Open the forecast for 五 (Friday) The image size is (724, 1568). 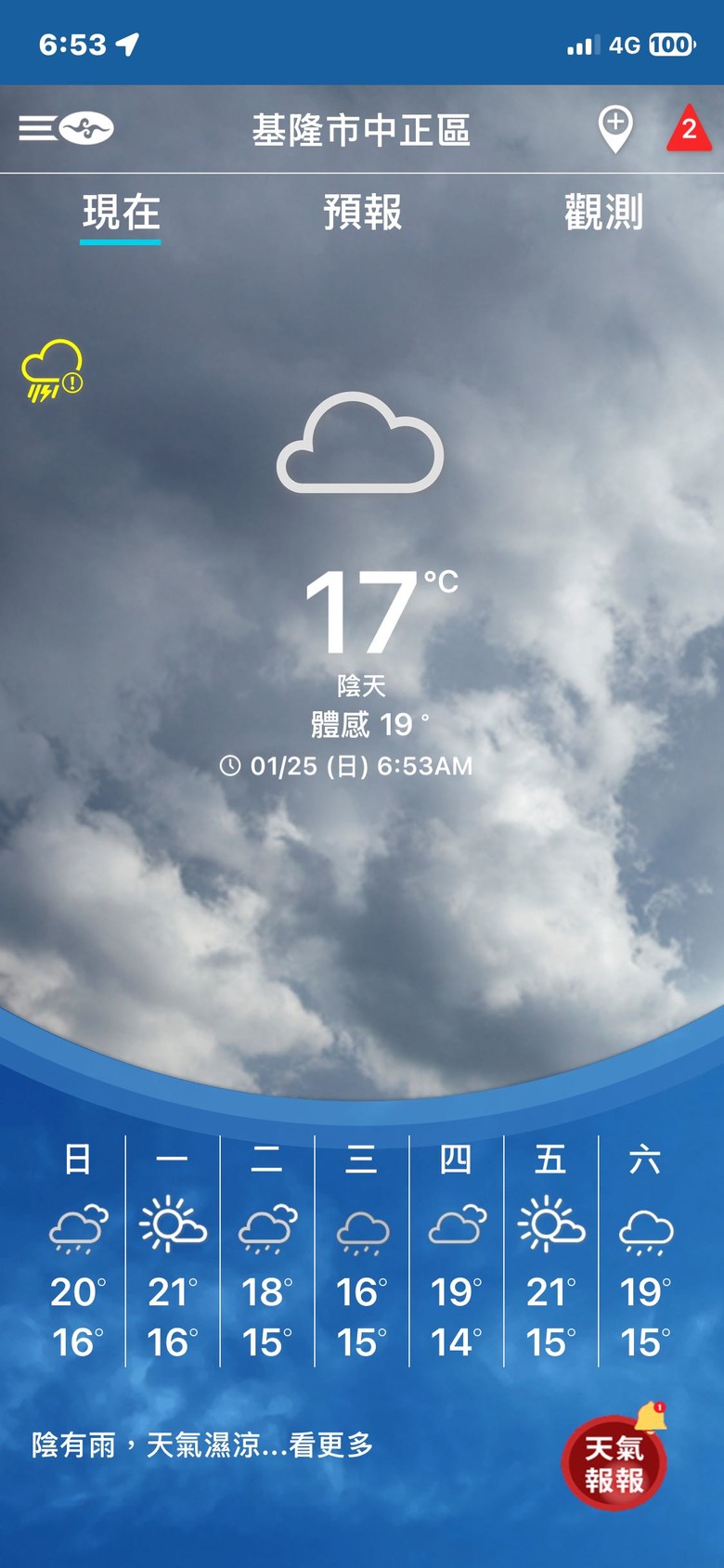click(551, 1250)
